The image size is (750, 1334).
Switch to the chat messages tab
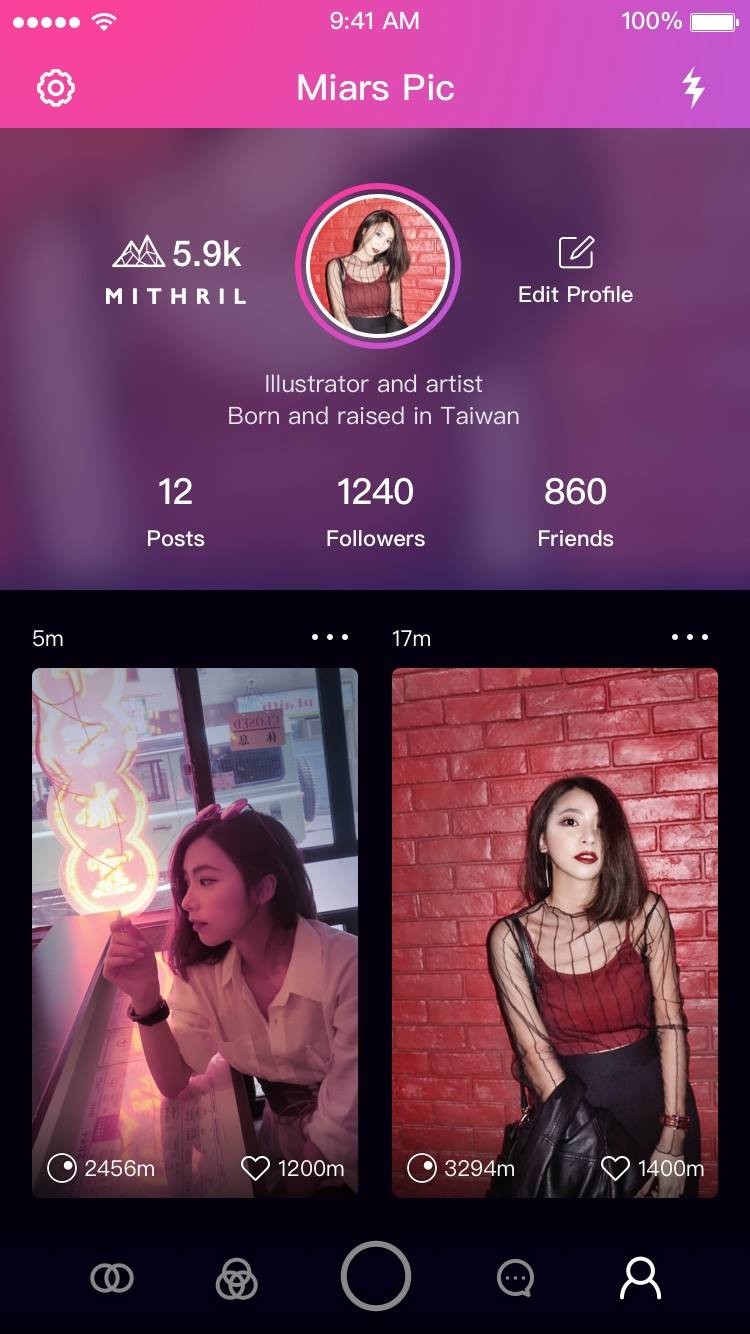[x=515, y=1277]
